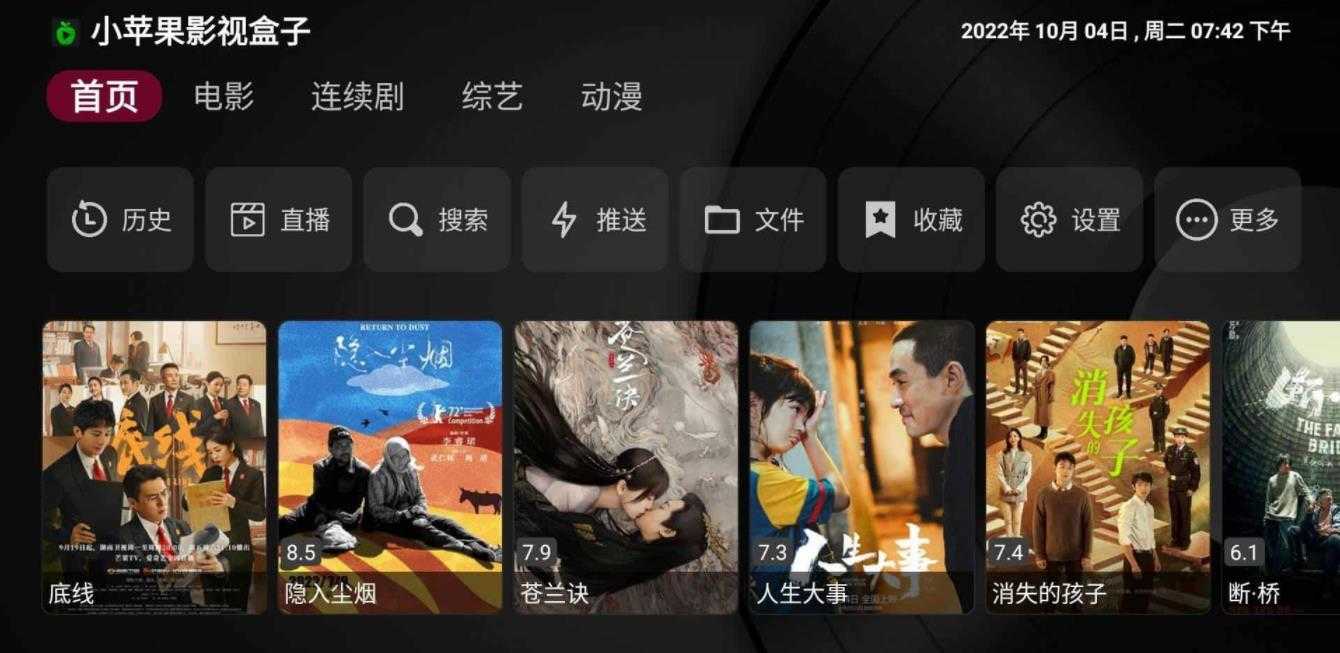Open the 隐入尘烟 movie card
The width and height of the screenshot is (1340, 653).
pos(390,466)
